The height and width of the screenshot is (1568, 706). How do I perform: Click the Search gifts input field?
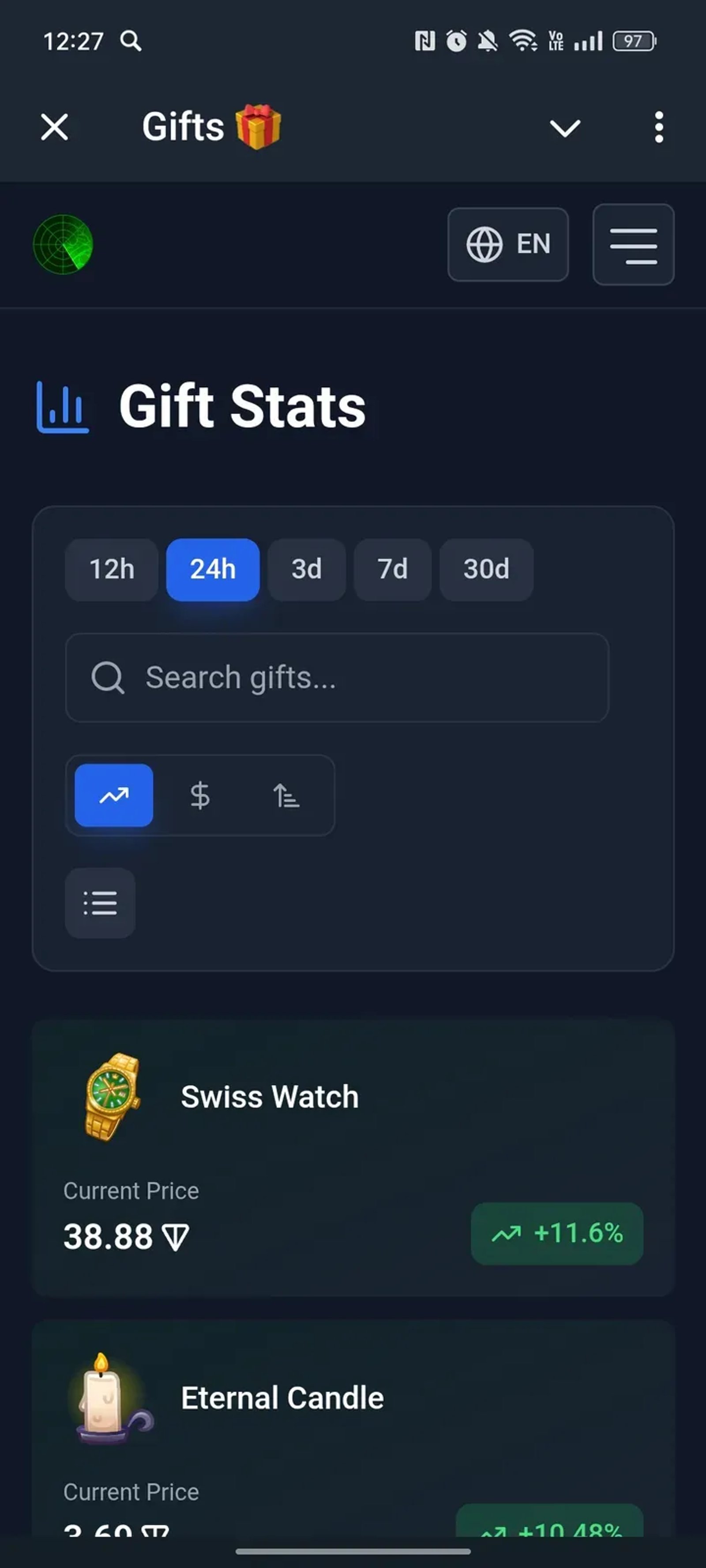337,677
